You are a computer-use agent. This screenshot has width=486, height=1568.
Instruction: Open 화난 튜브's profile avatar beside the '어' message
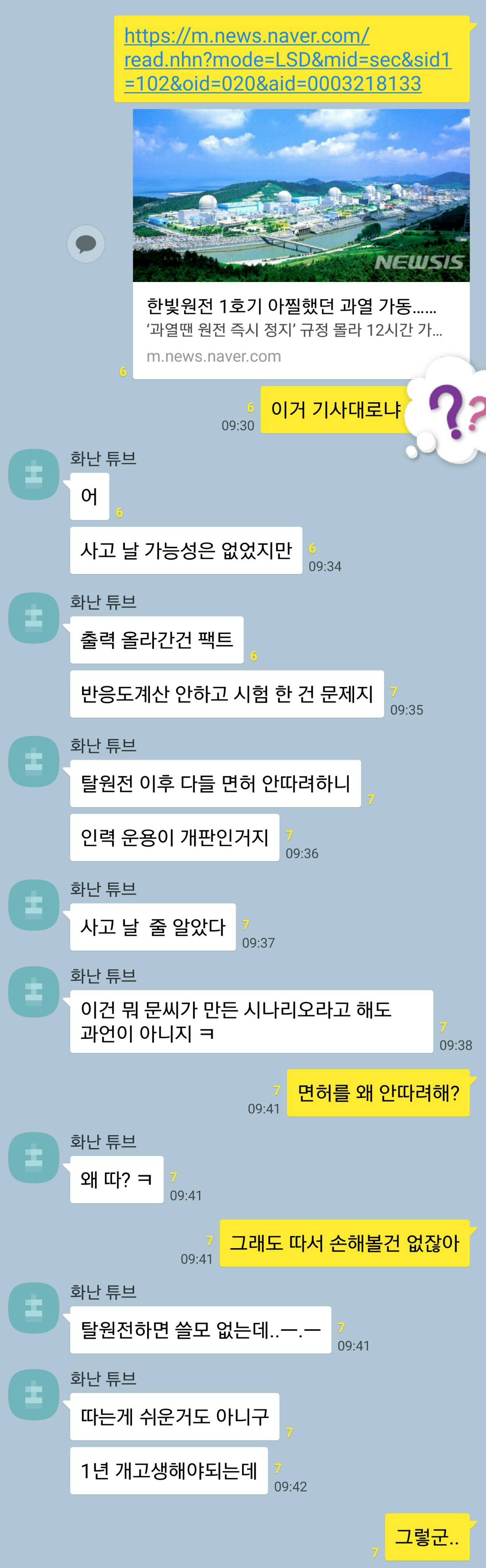click(34, 475)
